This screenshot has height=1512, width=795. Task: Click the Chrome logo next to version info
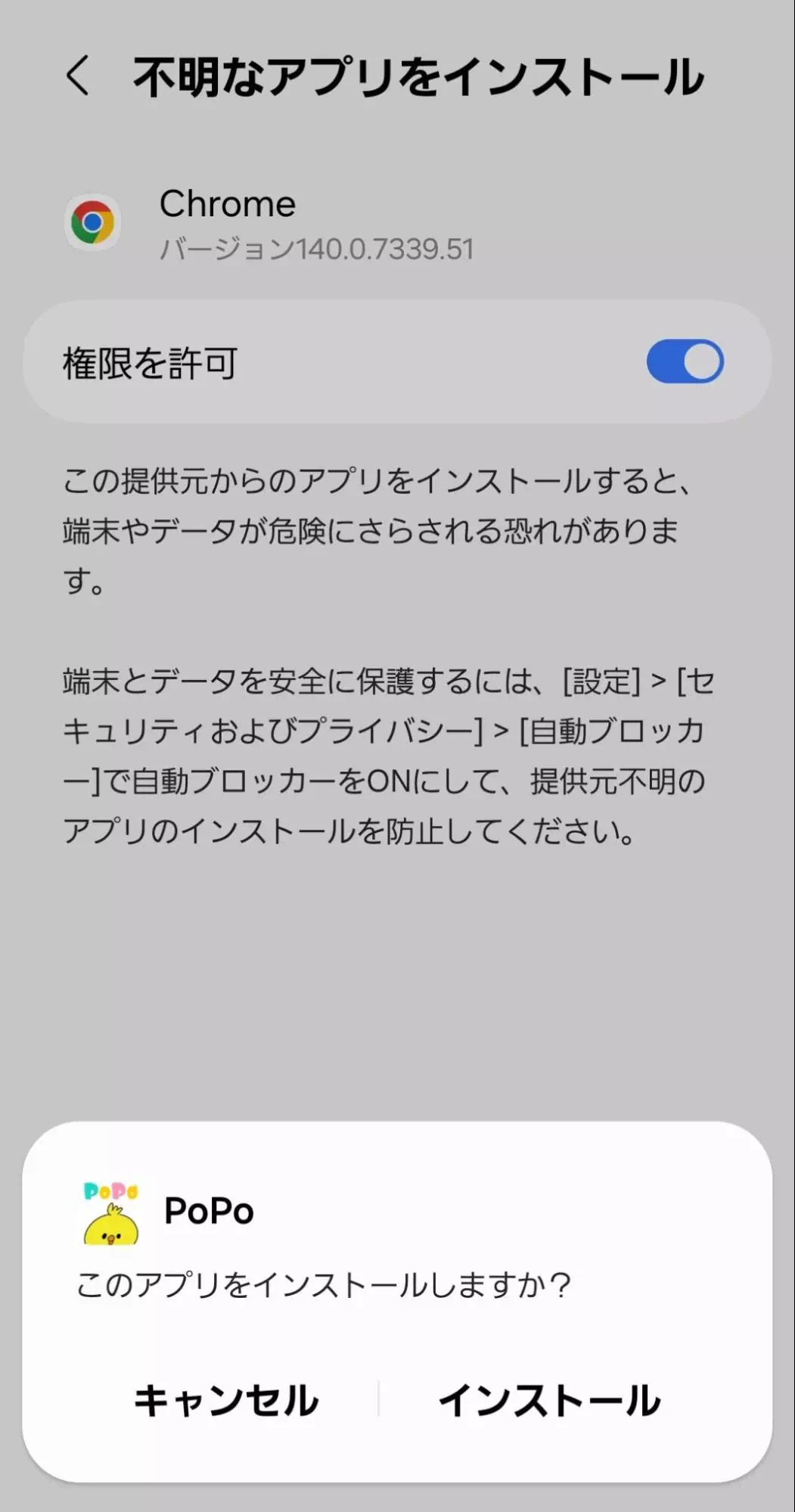(x=94, y=221)
